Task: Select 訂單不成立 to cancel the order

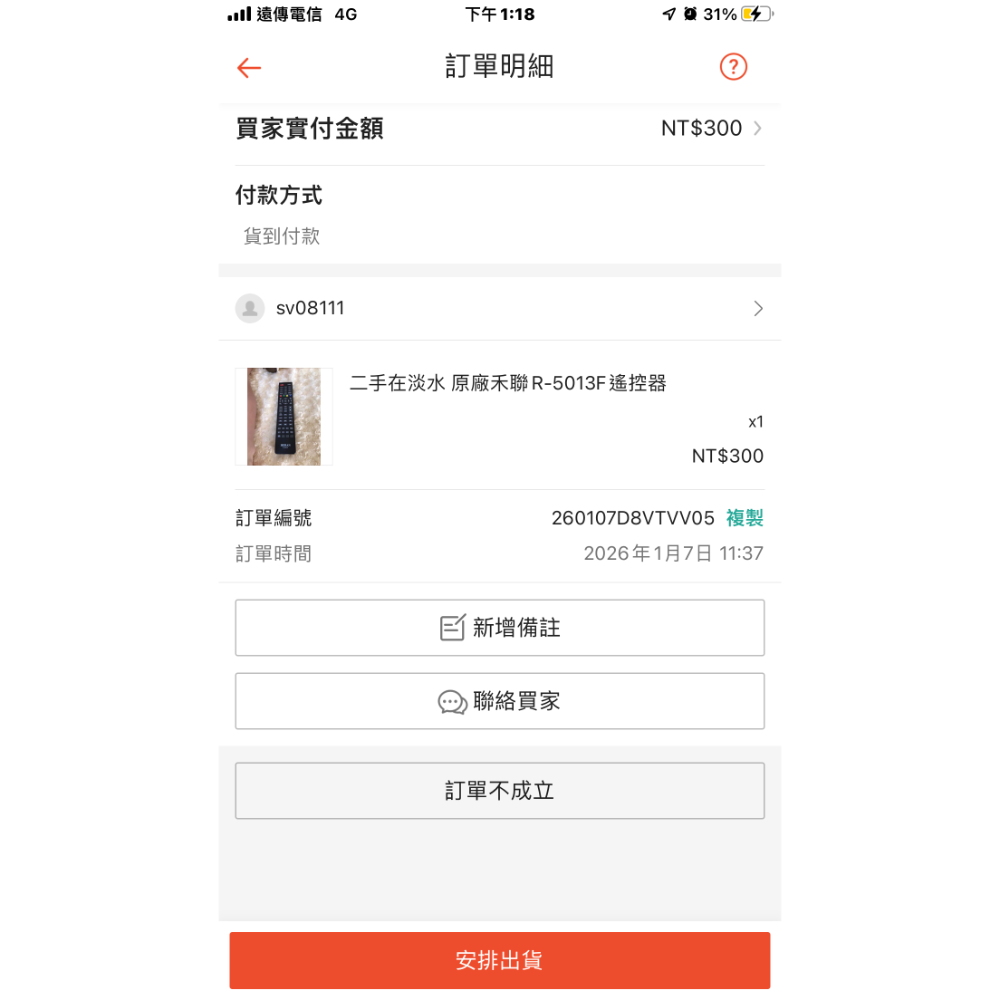Action: point(499,791)
